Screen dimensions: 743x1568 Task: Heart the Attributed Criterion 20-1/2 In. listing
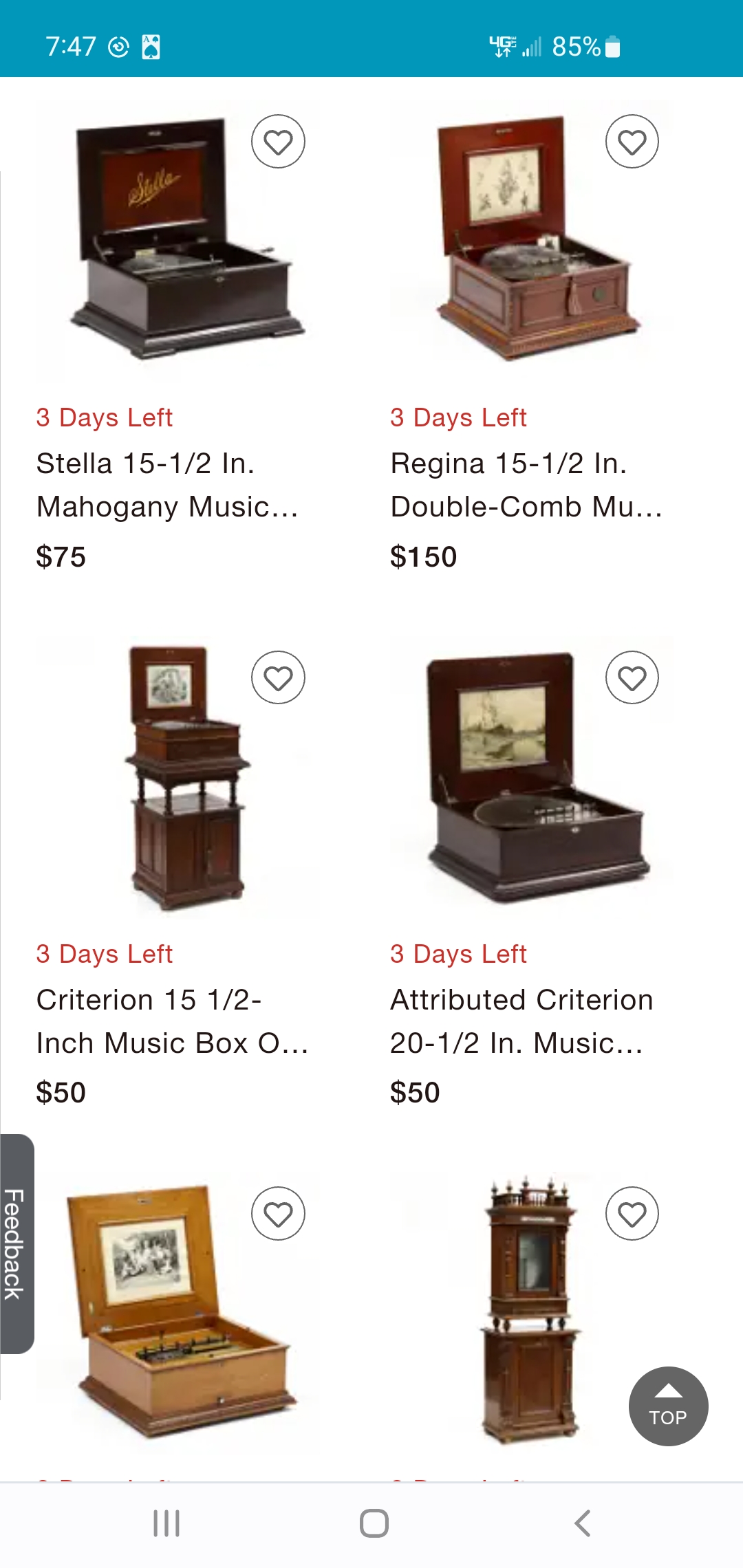[632, 677]
